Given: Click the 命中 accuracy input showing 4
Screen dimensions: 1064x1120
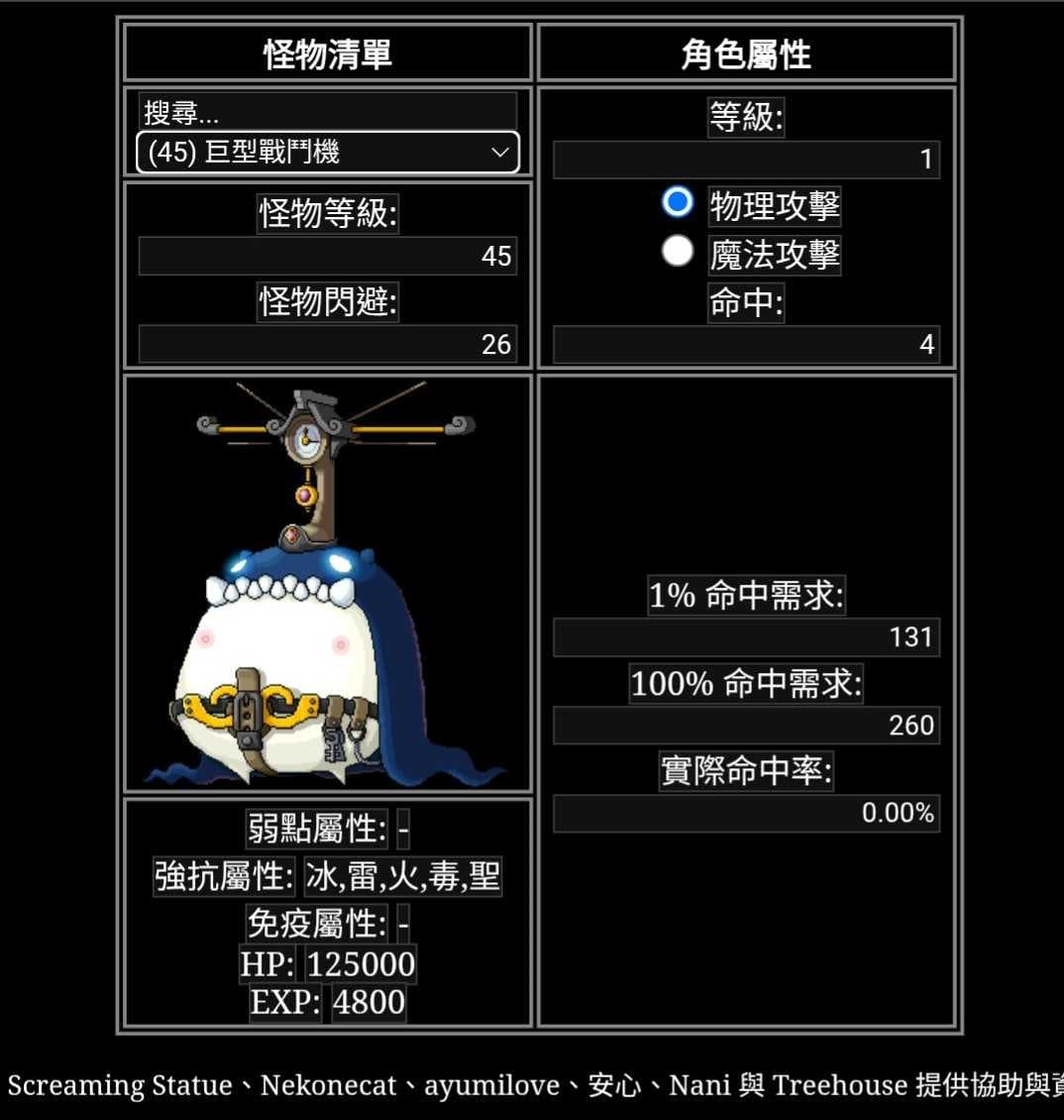Looking at the screenshot, I should click(x=746, y=344).
